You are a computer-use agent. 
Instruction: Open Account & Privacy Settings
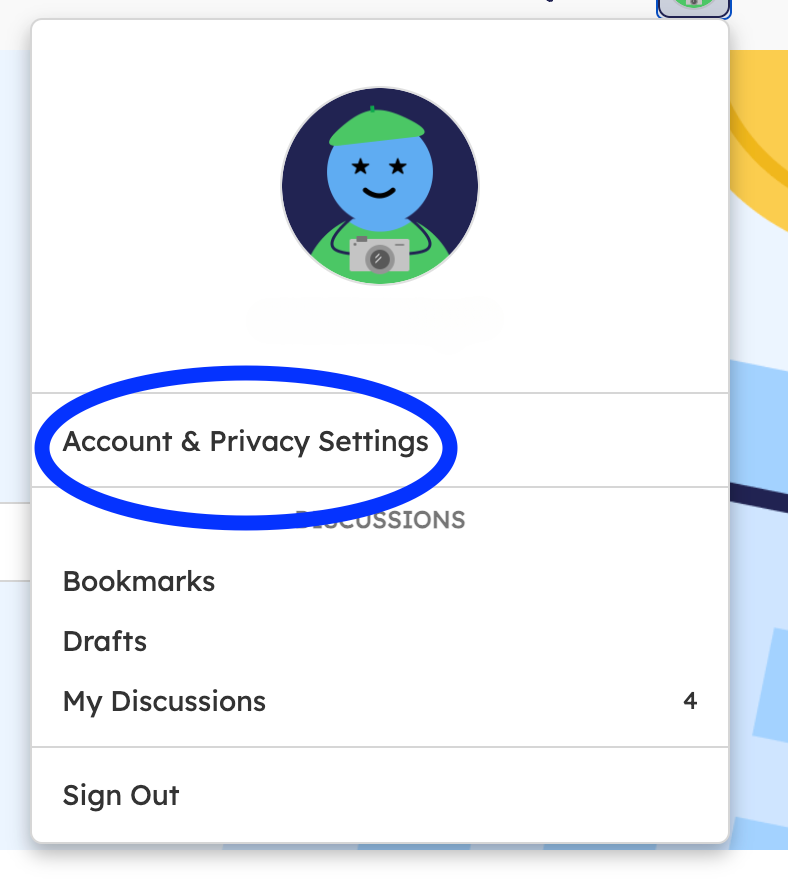pyautogui.click(x=245, y=441)
